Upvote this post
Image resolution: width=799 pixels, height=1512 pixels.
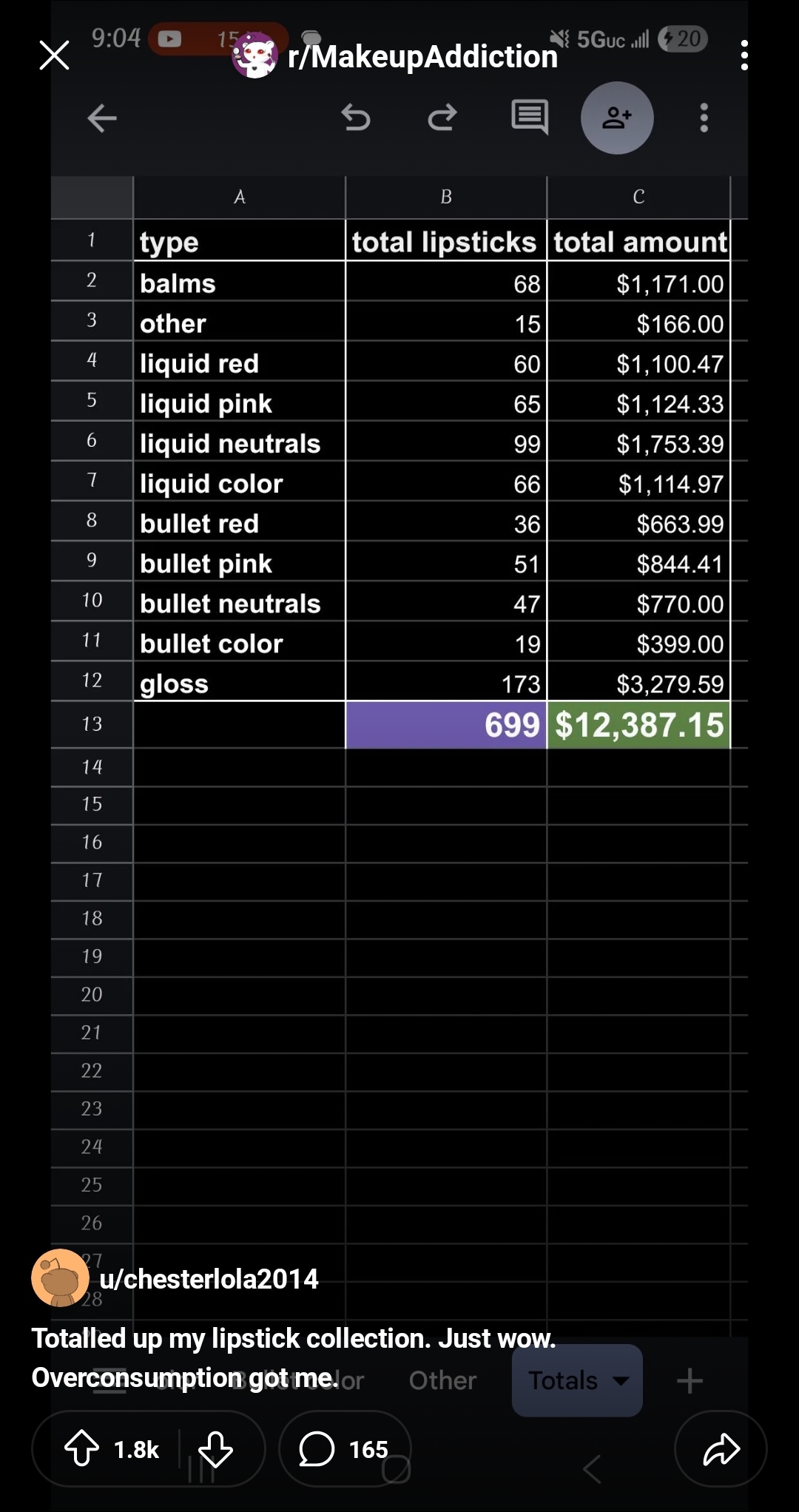[82, 1448]
